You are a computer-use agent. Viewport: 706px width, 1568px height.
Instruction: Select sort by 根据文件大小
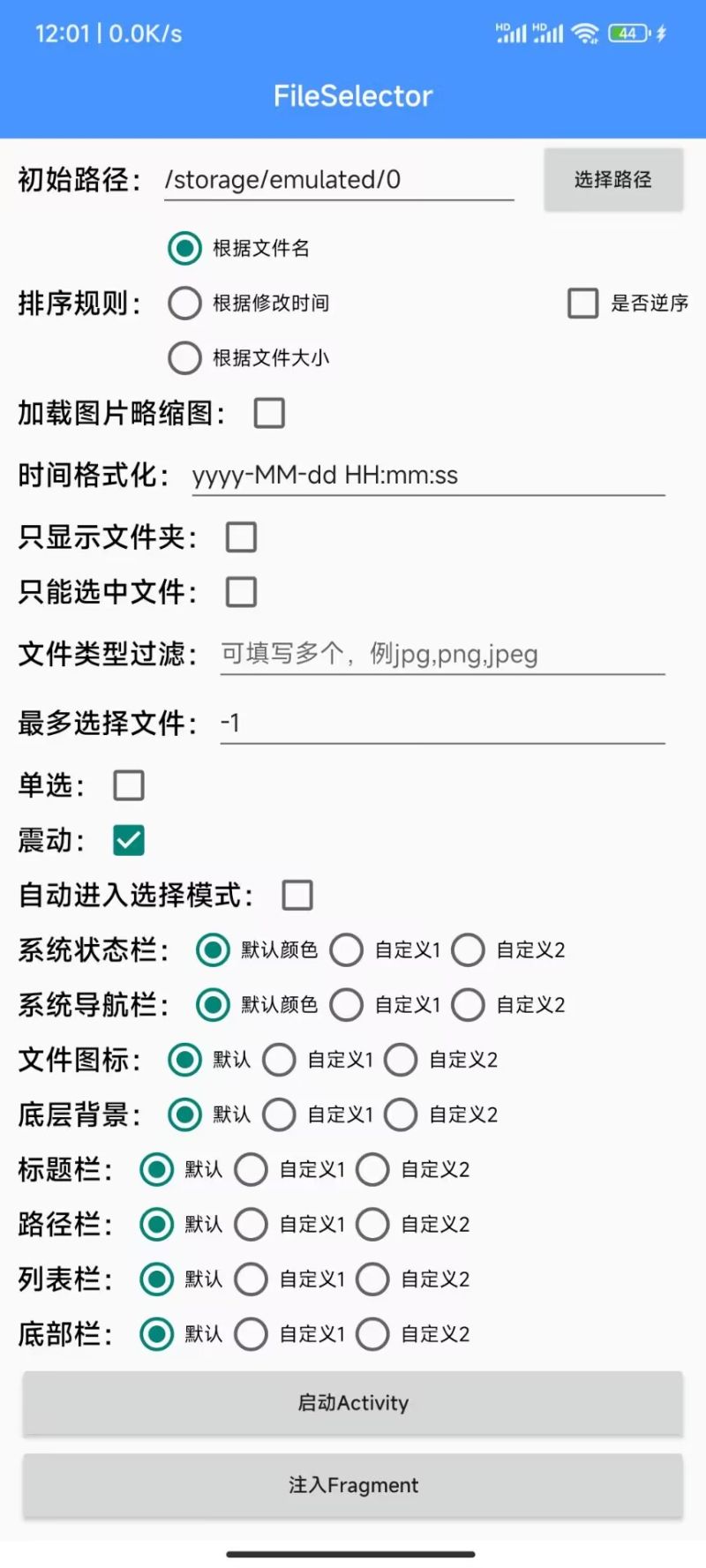point(249,358)
